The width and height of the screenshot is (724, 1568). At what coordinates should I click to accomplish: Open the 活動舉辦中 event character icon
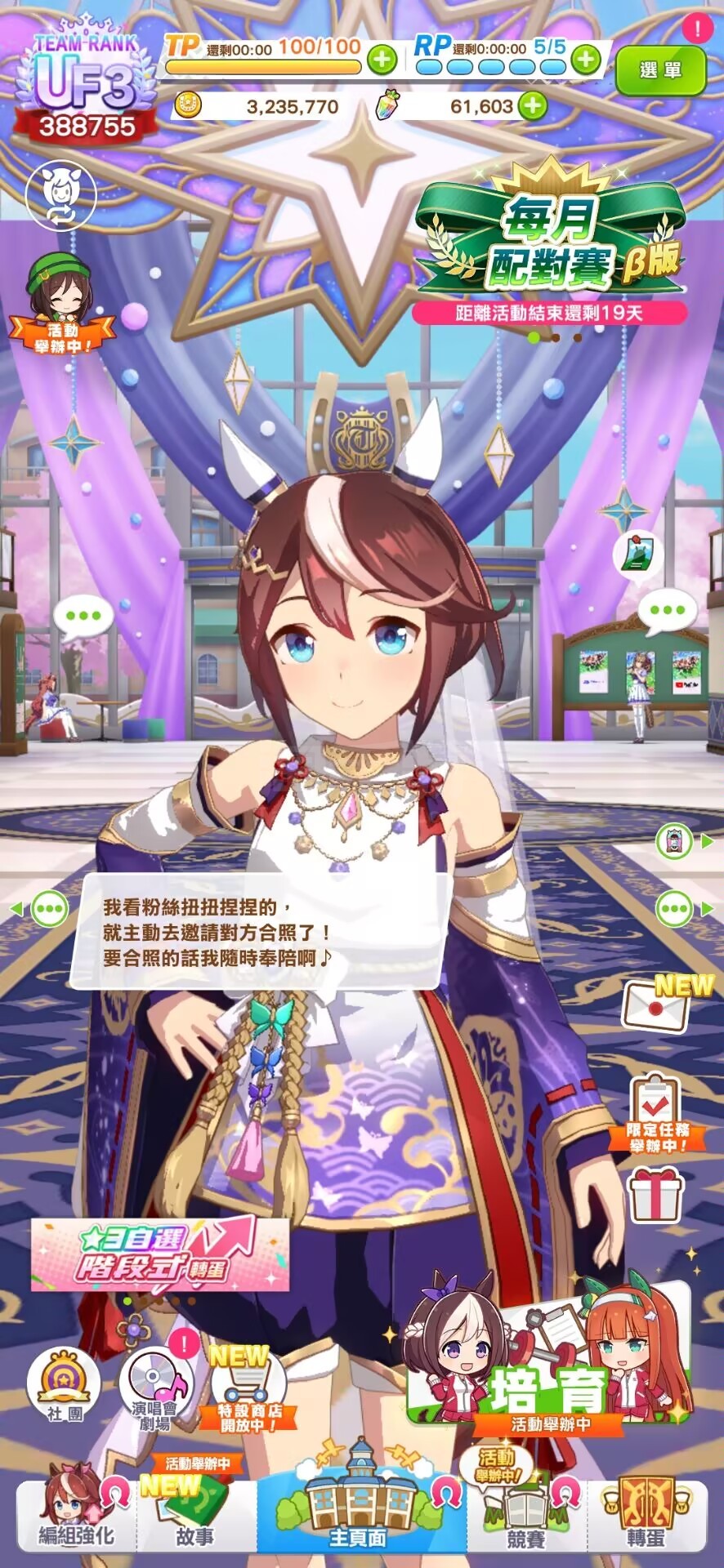click(60, 303)
